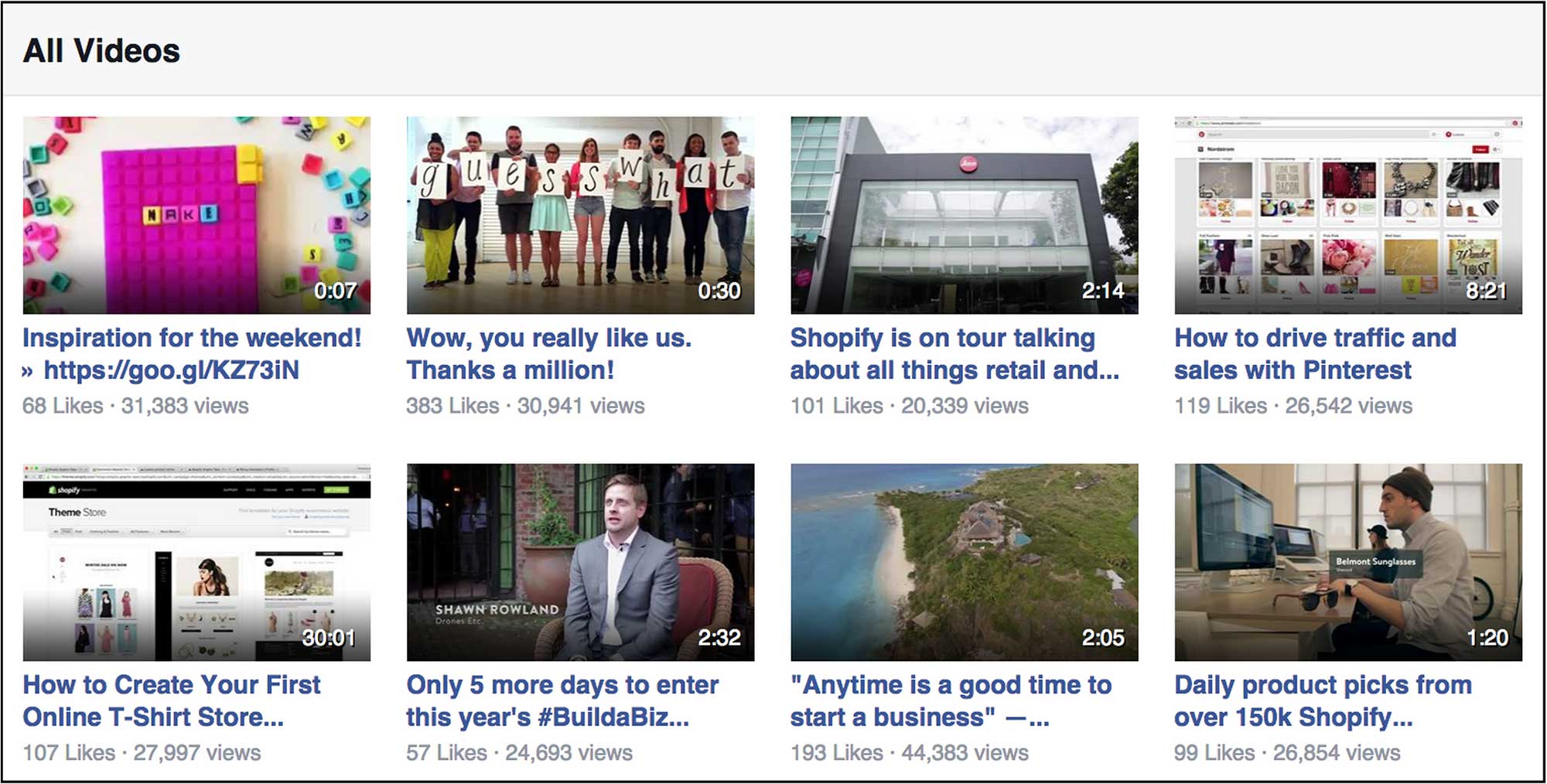1547x784 pixels.
Task: Play the Theme Store 30:01 video thumbnail
Action: tap(196, 562)
